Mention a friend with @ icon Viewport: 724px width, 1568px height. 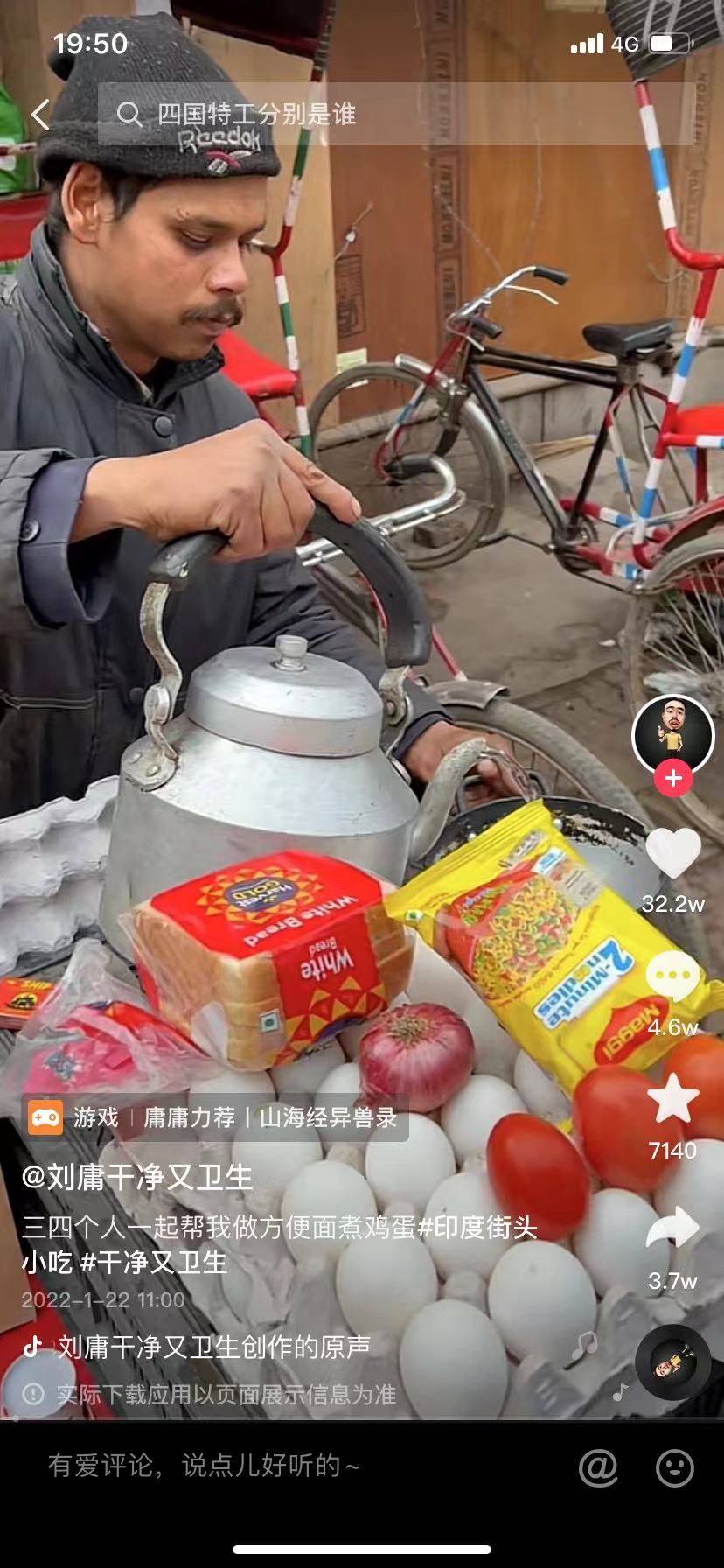coord(598,1467)
